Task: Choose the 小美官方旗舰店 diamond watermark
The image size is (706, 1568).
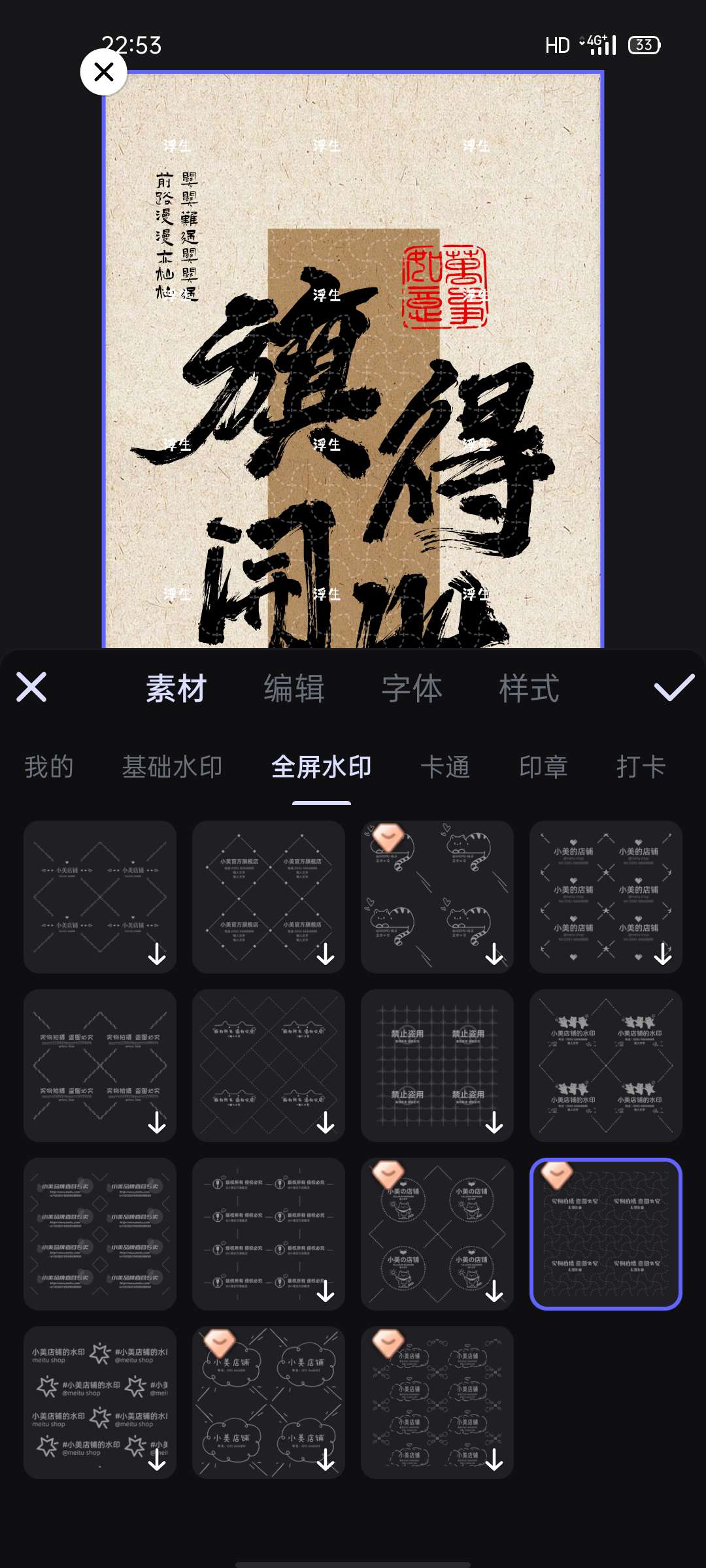Action: click(x=268, y=896)
